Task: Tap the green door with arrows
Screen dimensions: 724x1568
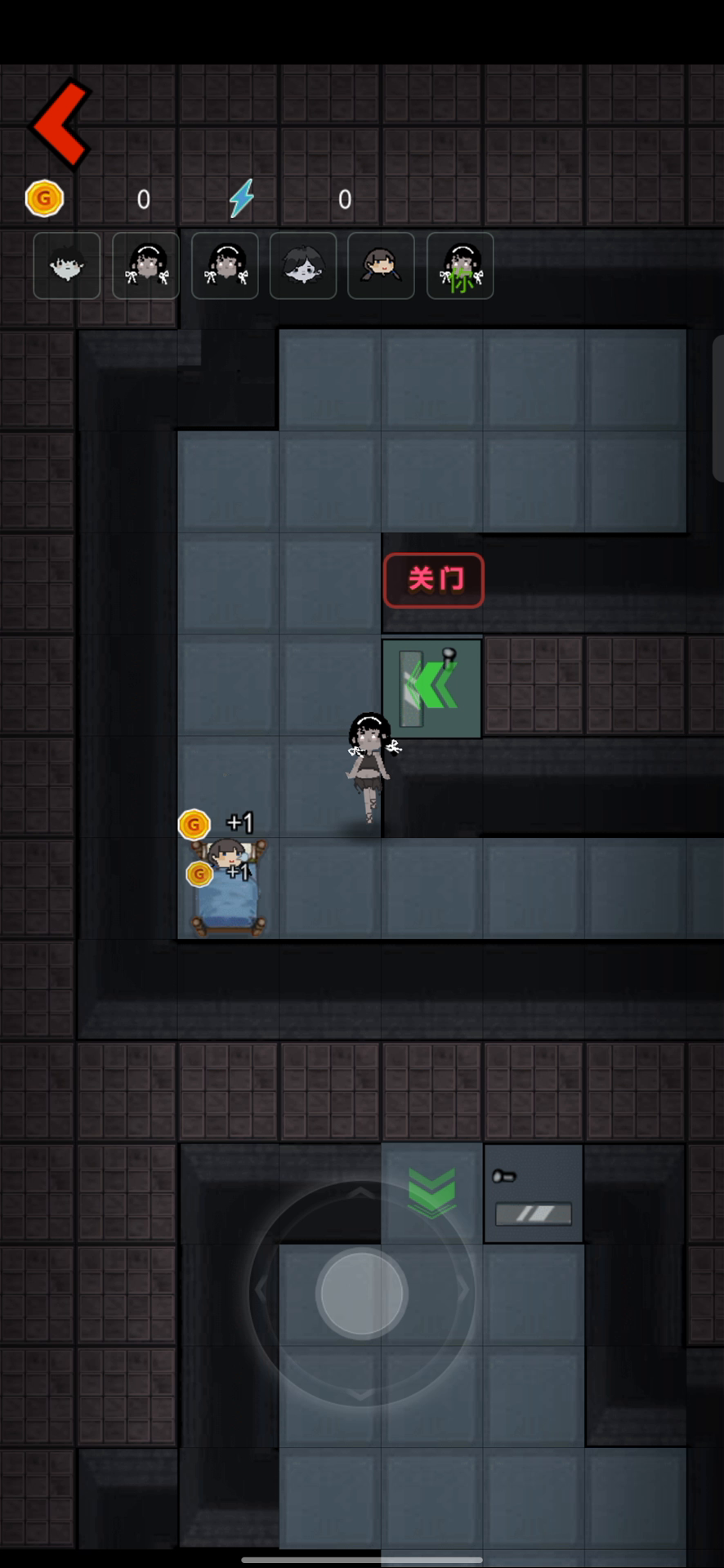Action: (431, 688)
